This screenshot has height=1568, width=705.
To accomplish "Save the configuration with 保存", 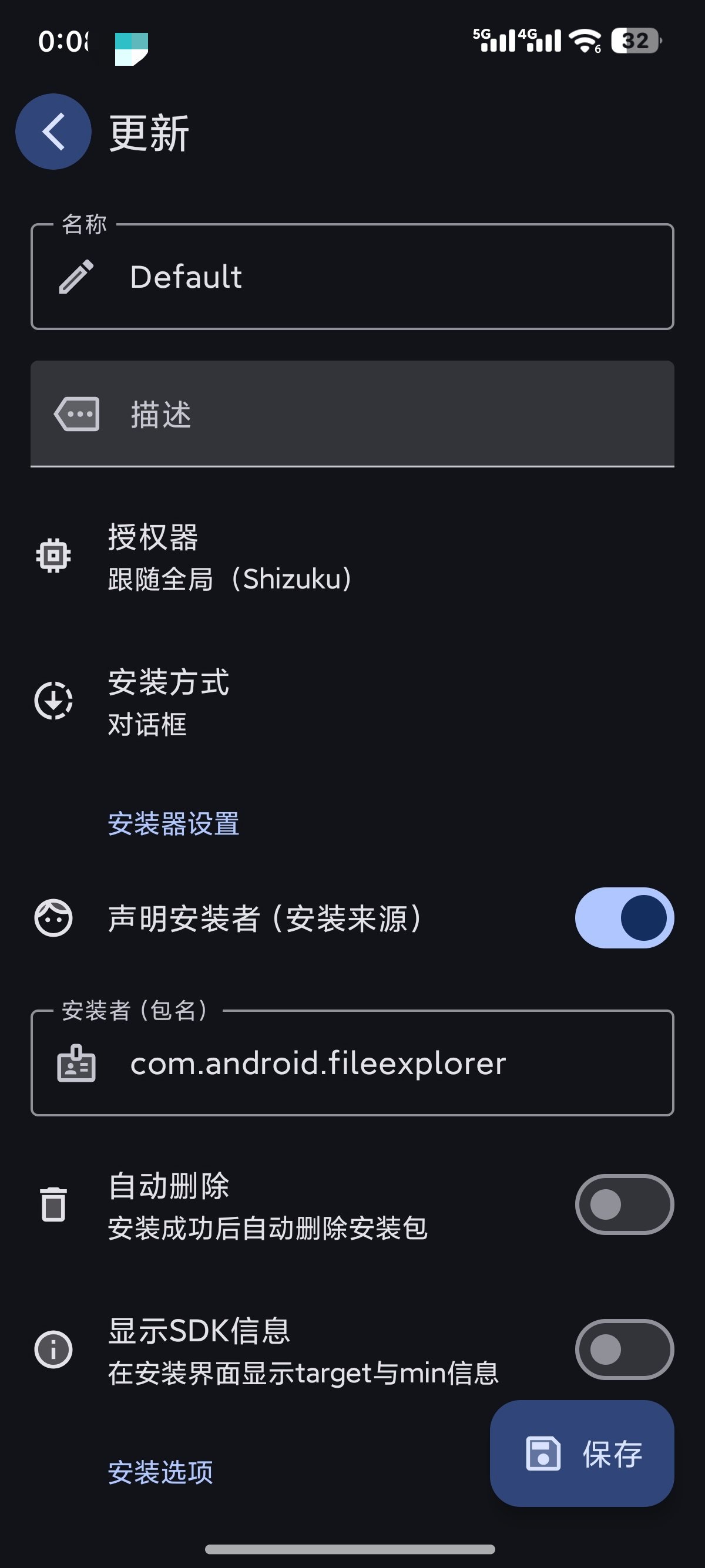I will point(582,1453).
